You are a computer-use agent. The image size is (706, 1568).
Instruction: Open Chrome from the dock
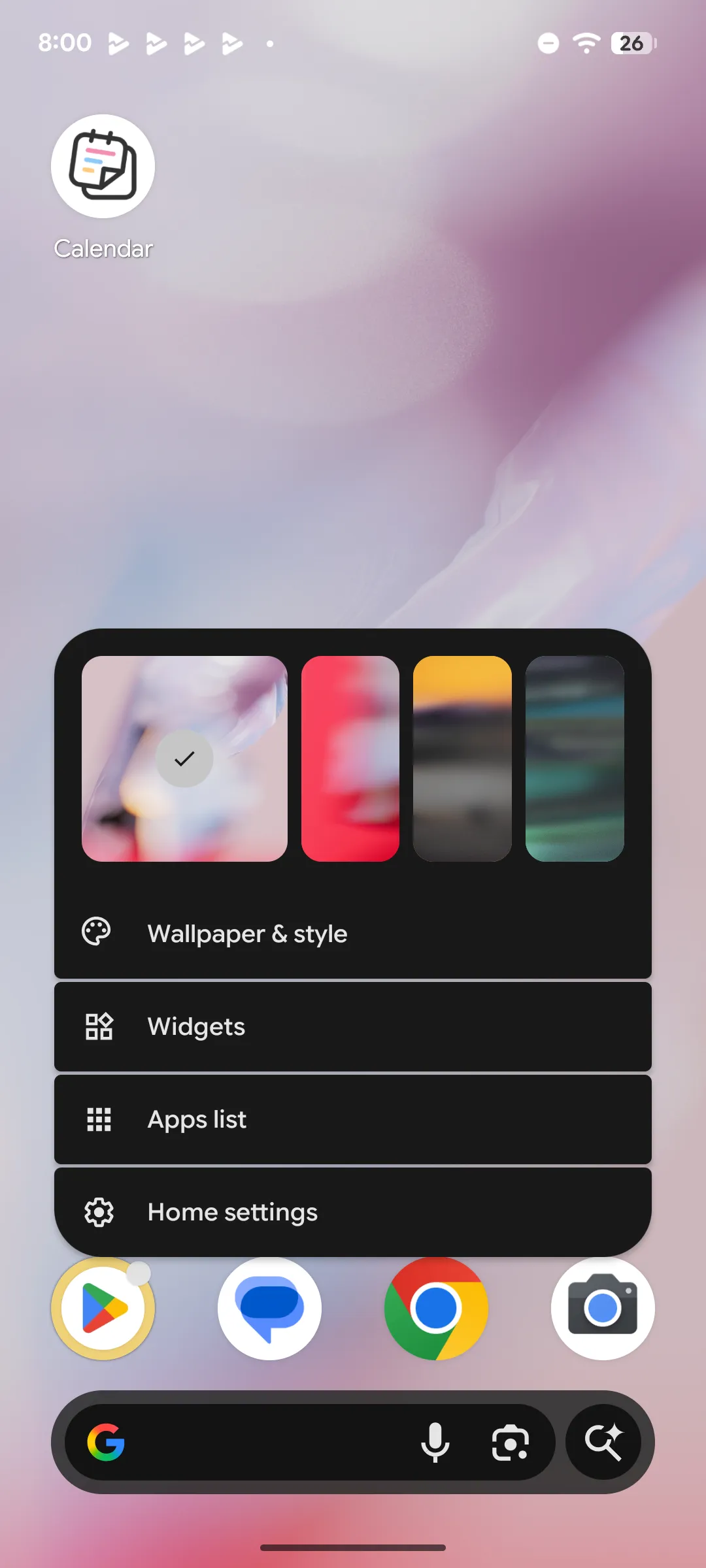click(436, 1307)
